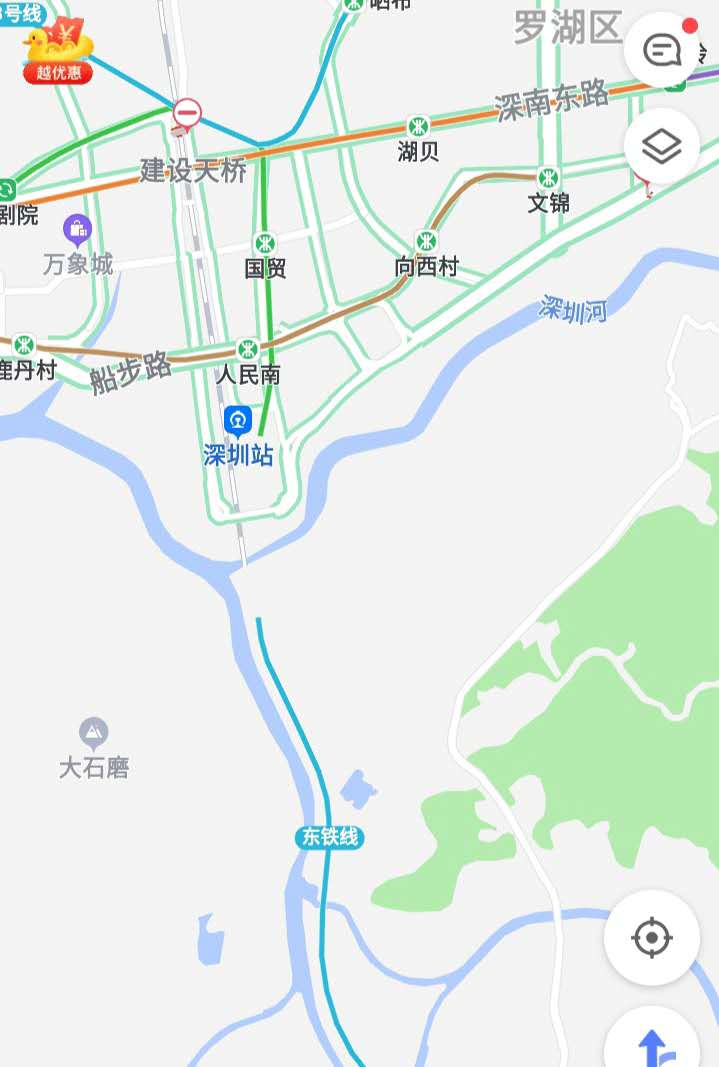Open the messages chat bubble button
This screenshot has width=719, height=1067.
coord(662,50)
